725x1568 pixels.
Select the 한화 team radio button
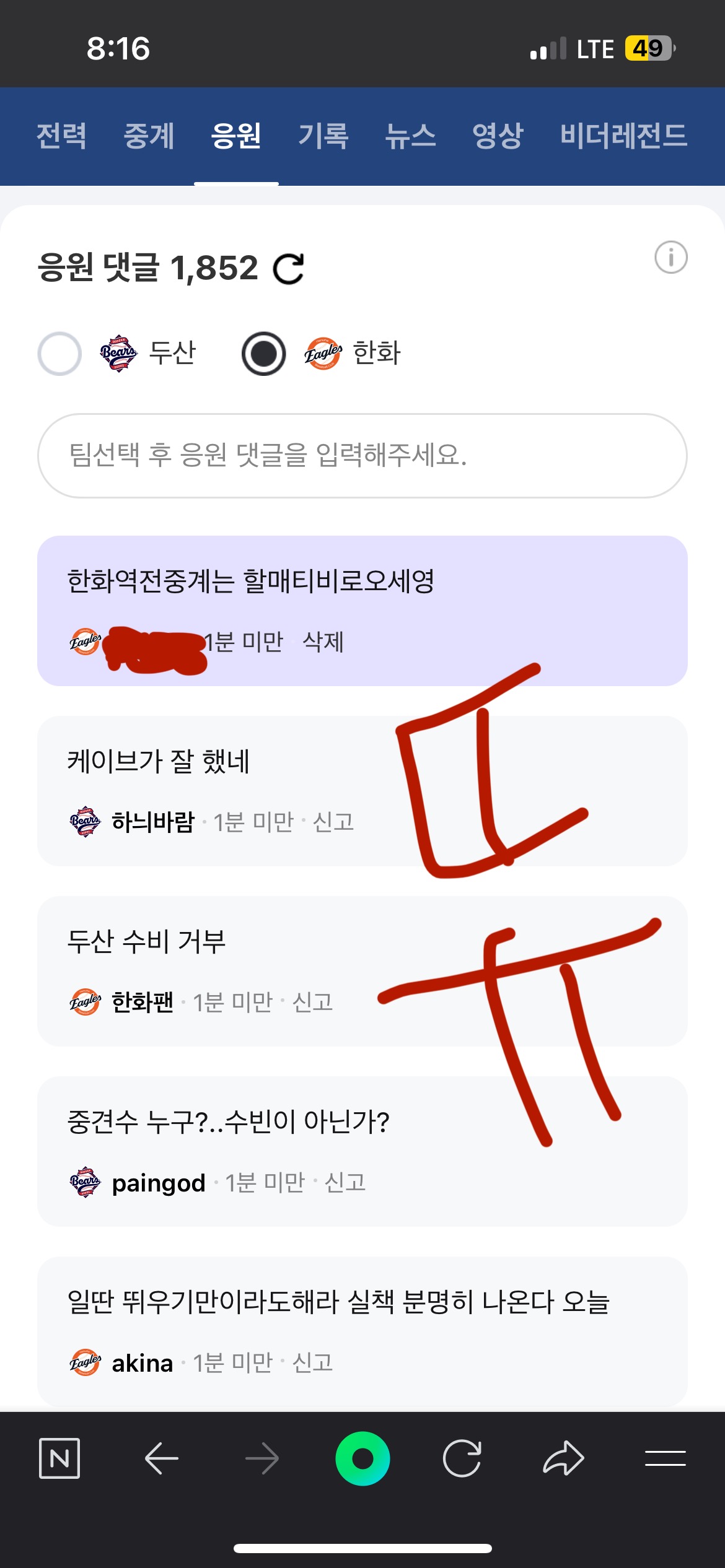point(264,354)
